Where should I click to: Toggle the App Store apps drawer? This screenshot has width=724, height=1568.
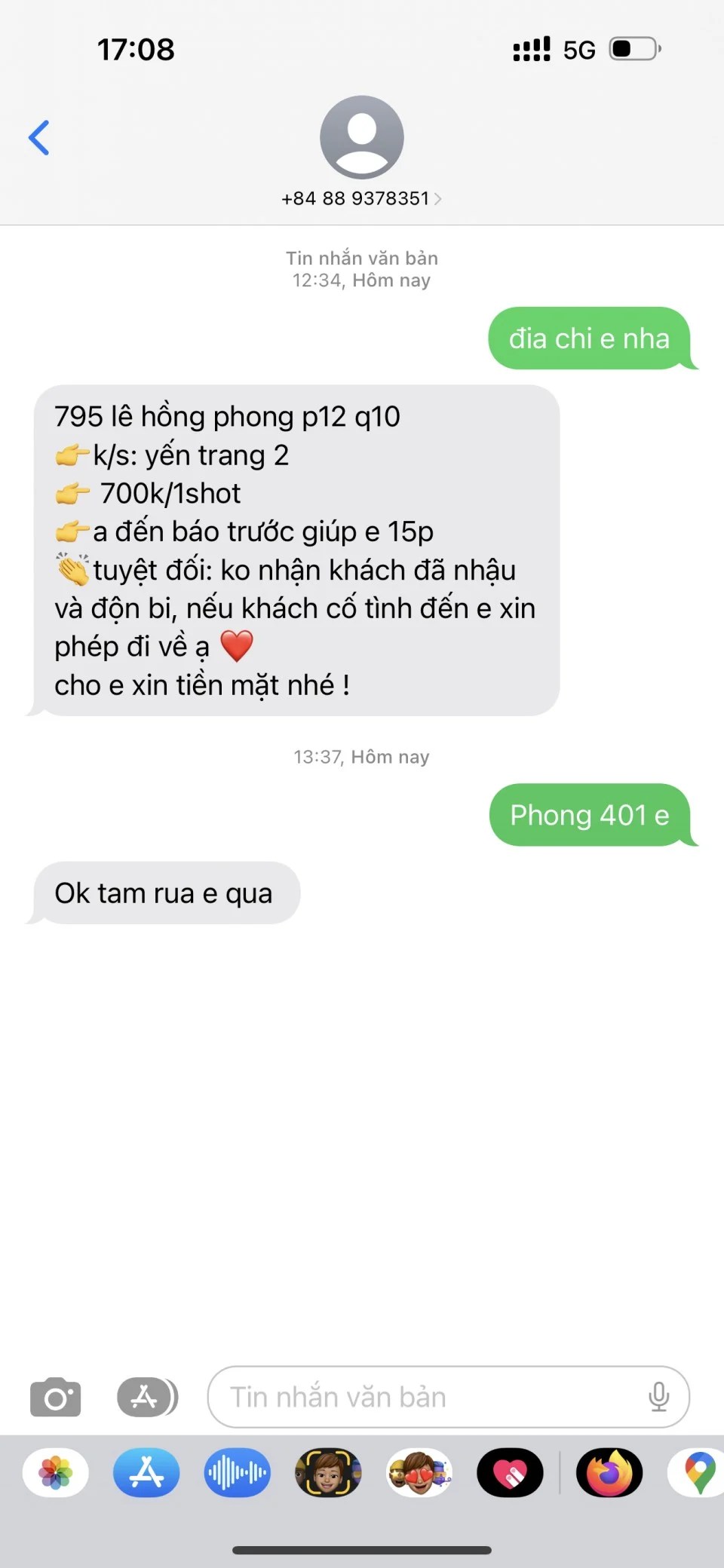147,1397
